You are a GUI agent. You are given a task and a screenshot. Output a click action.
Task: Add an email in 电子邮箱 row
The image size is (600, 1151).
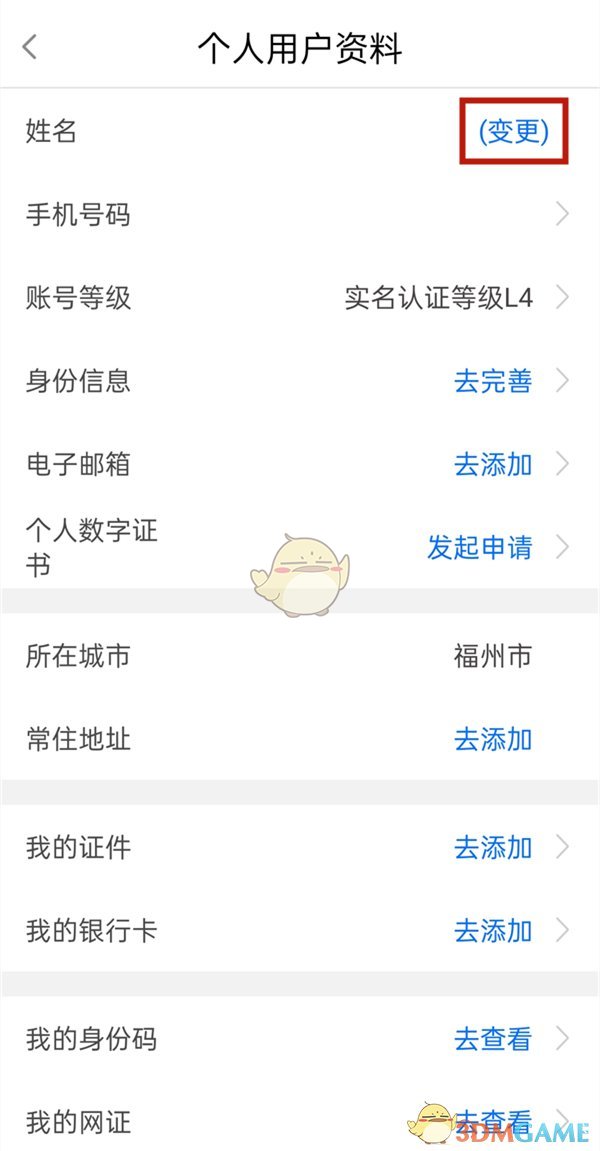tap(493, 464)
